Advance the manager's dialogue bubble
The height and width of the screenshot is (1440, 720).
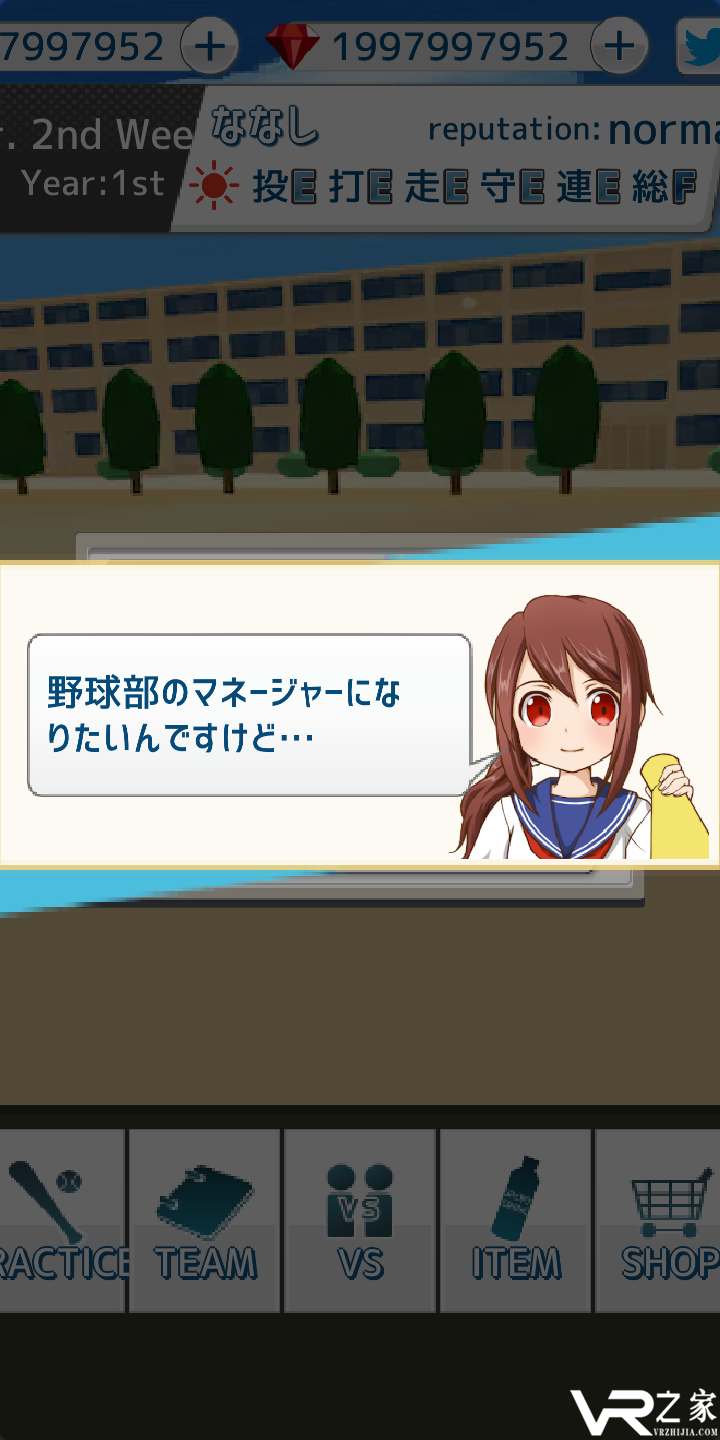pyautogui.click(x=248, y=714)
